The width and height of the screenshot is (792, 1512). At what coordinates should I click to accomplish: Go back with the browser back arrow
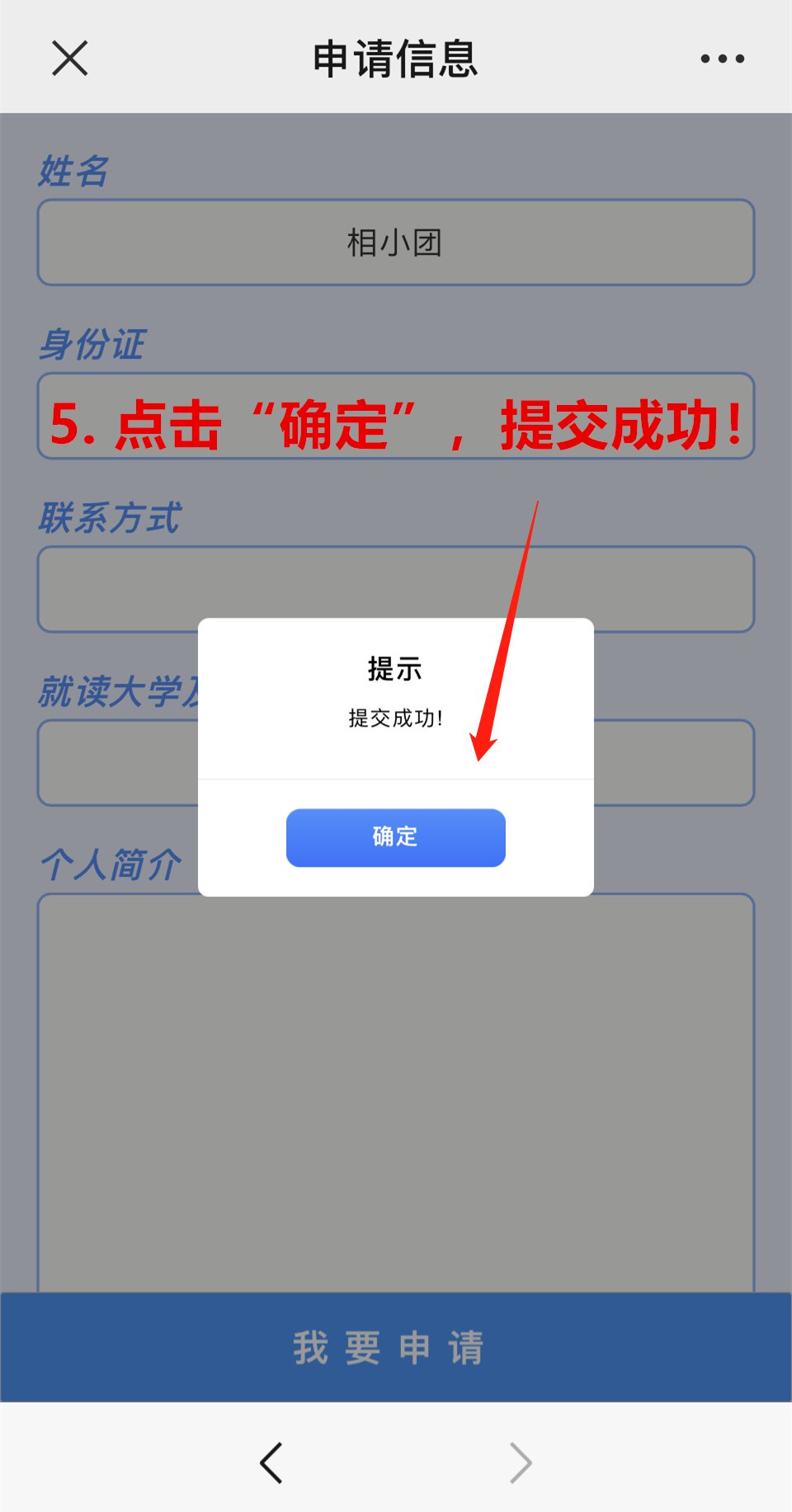coord(271,1463)
